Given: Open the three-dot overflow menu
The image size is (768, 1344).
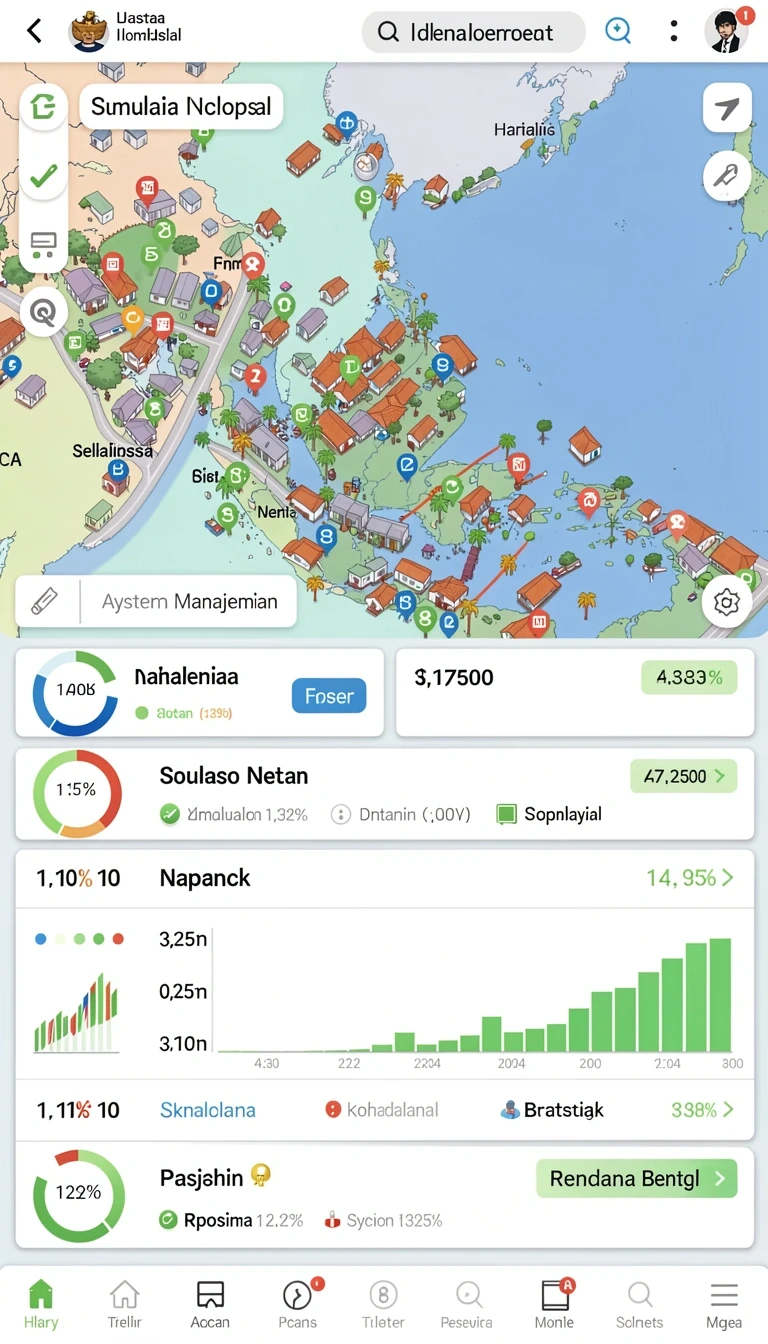Looking at the screenshot, I should click(x=675, y=31).
